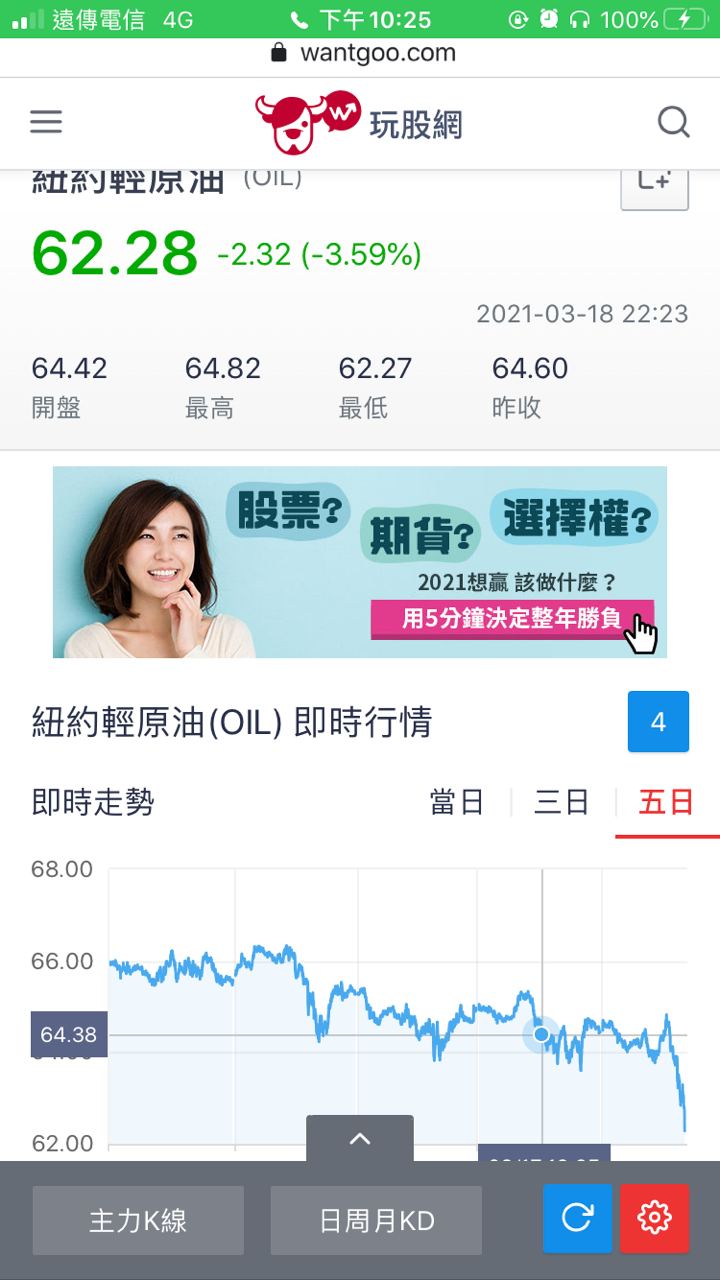This screenshot has height=1280, width=720.
Task: Expand the bottom panel arrow
Action: tap(360, 1138)
